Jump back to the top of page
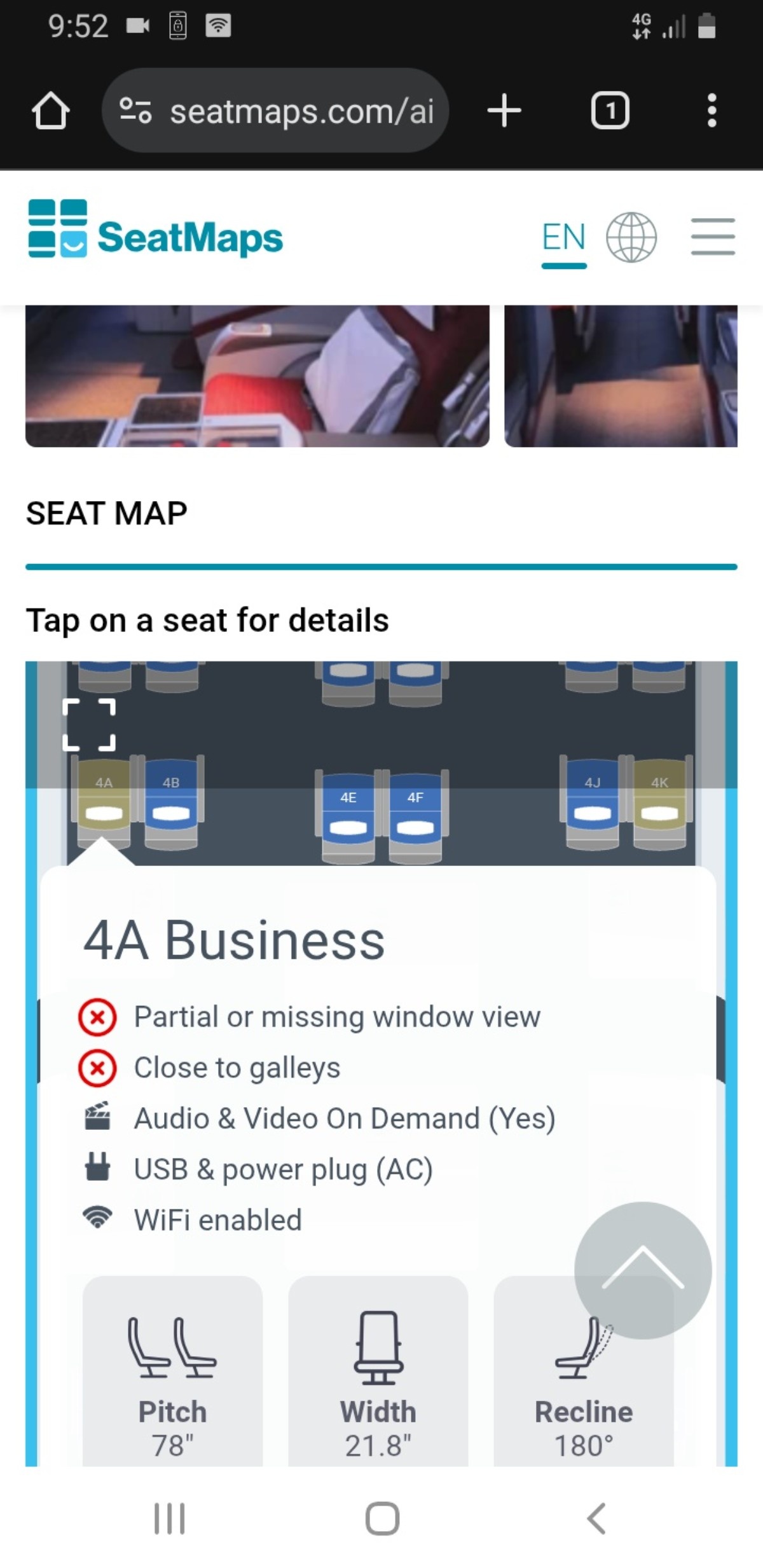The image size is (763, 1568). 643,1270
